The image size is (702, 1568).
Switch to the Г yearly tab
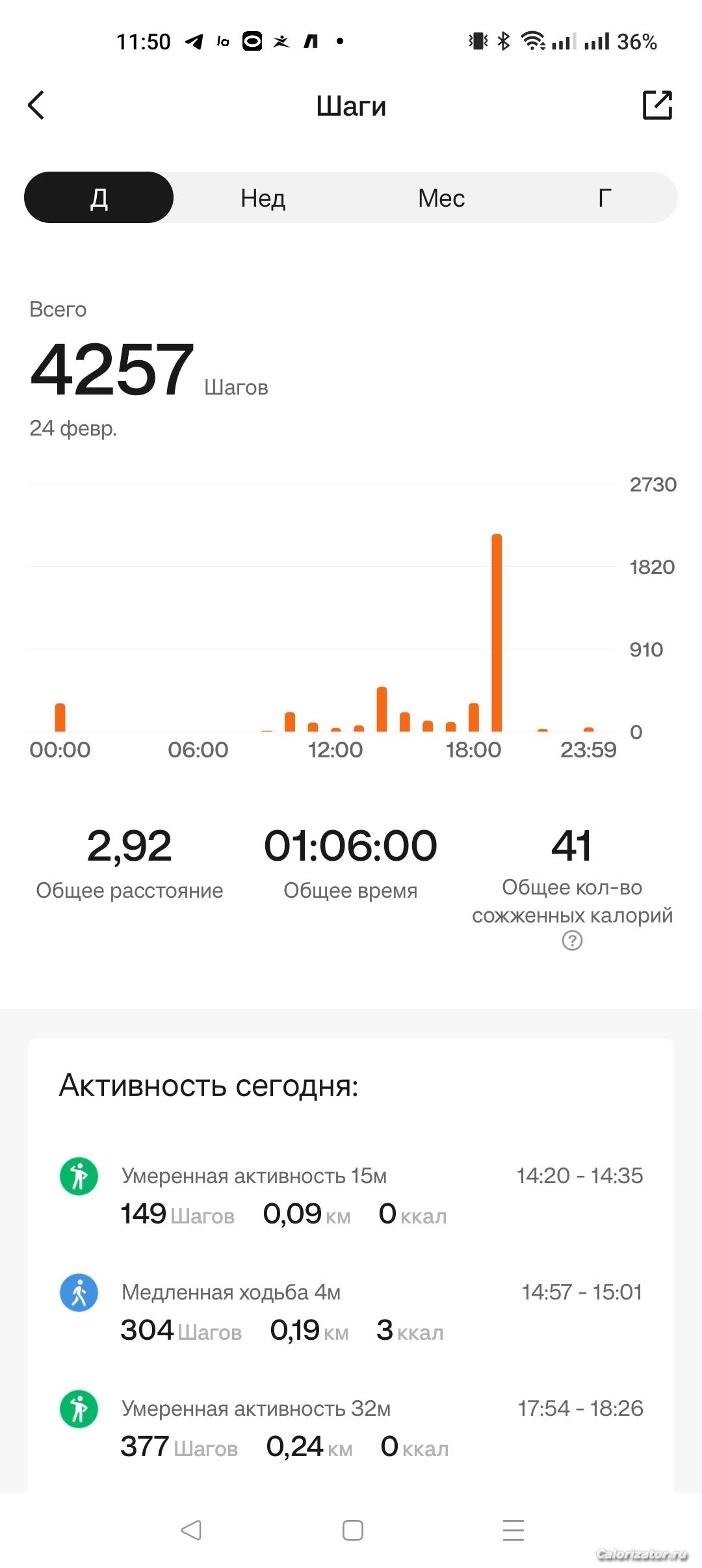(604, 198)
